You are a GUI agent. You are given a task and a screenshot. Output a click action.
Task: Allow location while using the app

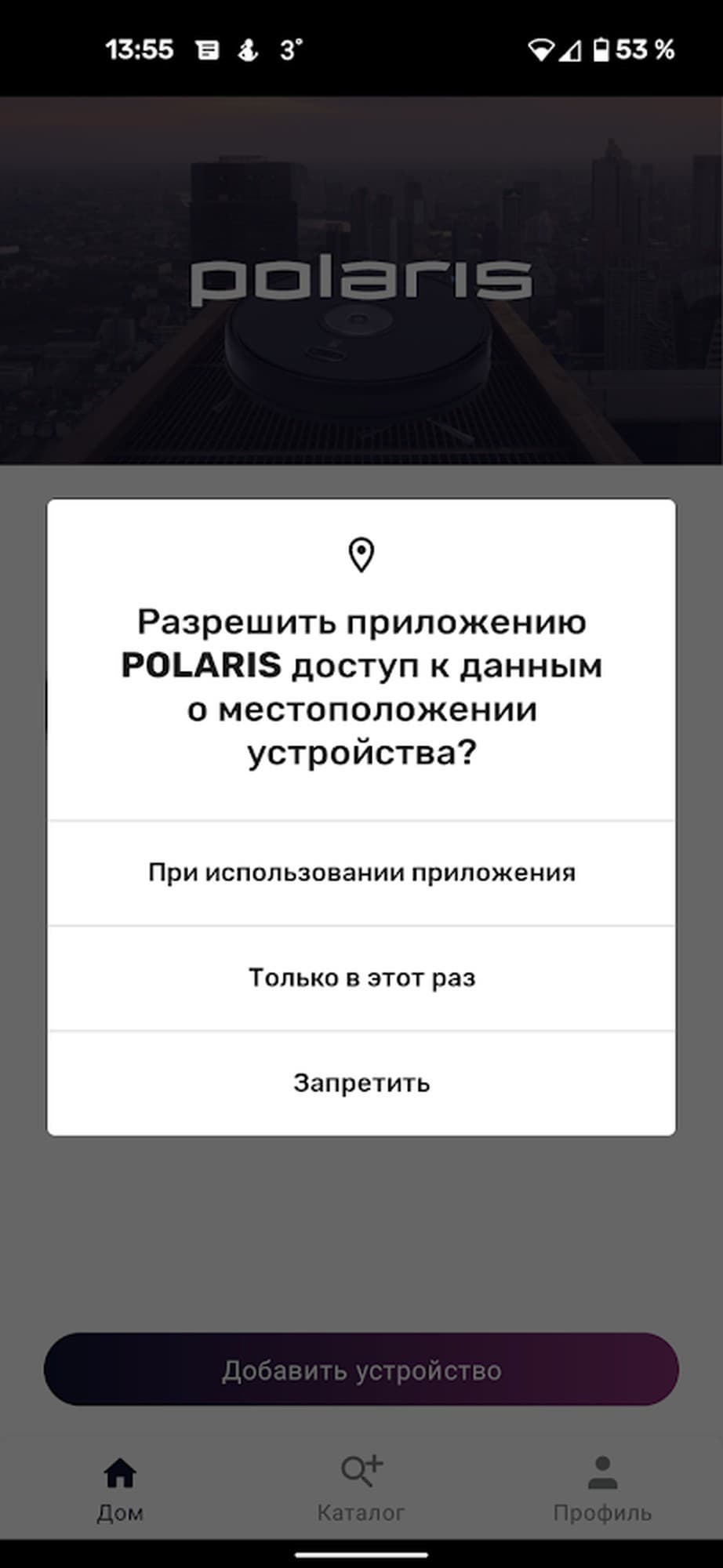pos(361,873)
